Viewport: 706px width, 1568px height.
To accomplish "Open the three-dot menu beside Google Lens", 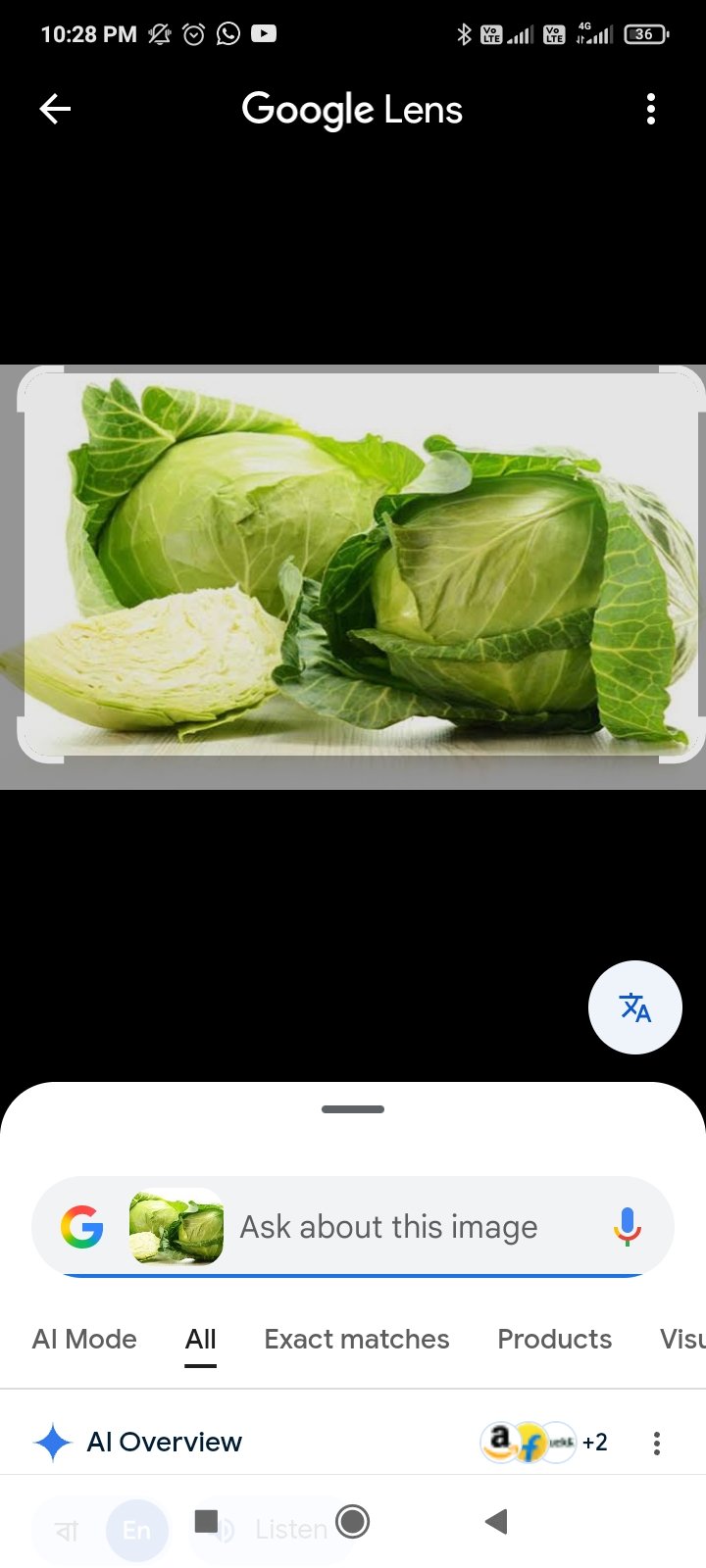I will (x=650, y=109).
